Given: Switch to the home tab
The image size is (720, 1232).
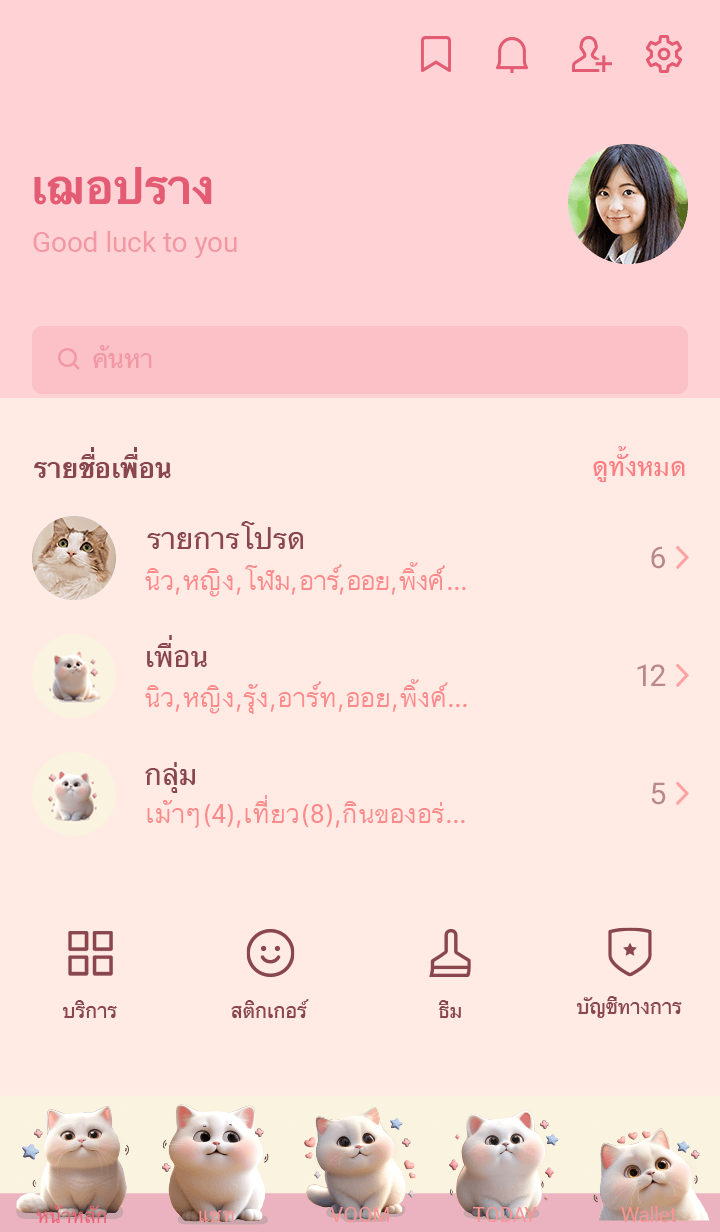Looking at the screenshot, I should [x=72, y=1165].
